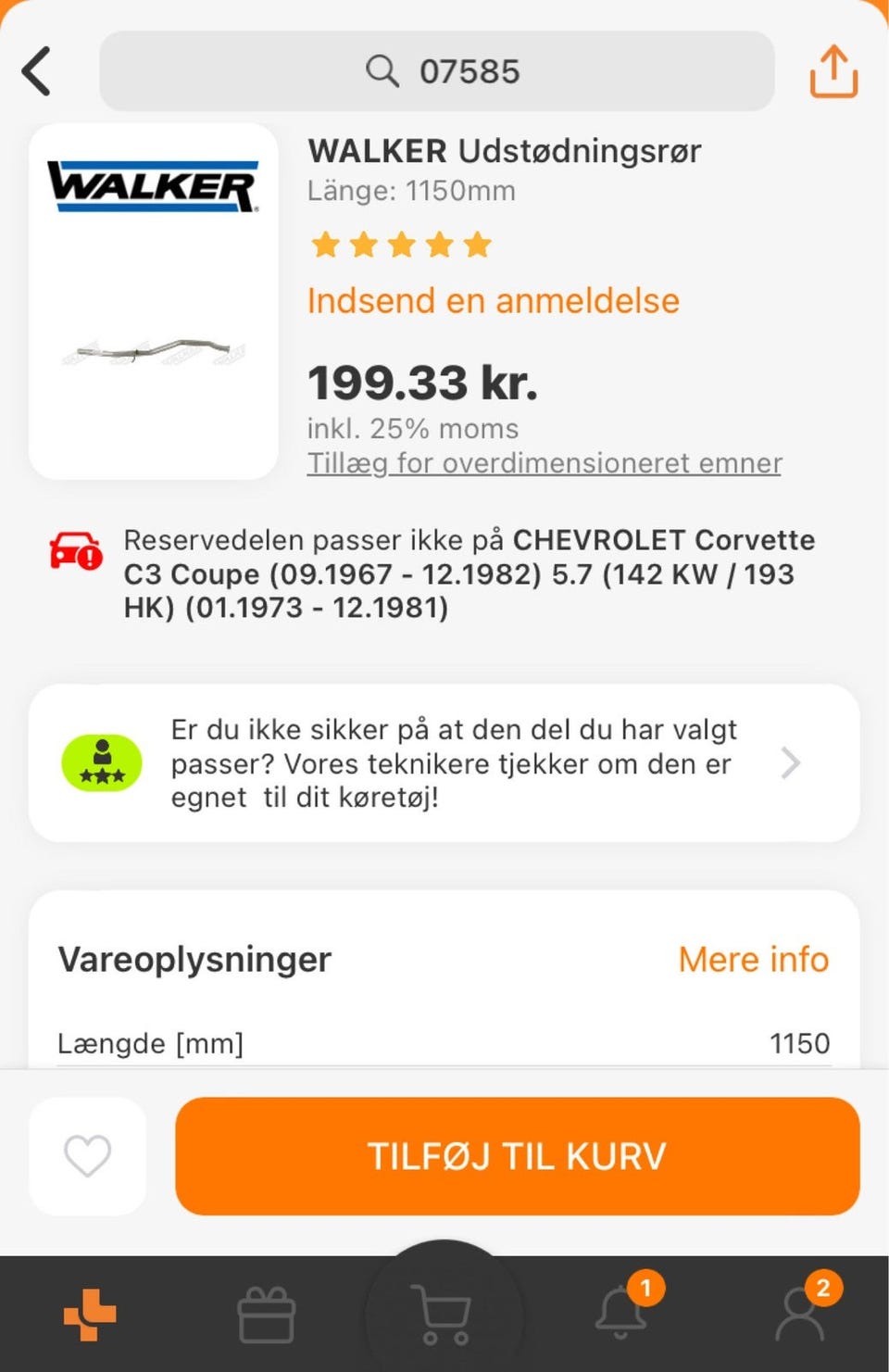
Task: Open 'Tillæg for overdimensioneret emner' link
Action: pyautogui.click(x=545, y=462)
